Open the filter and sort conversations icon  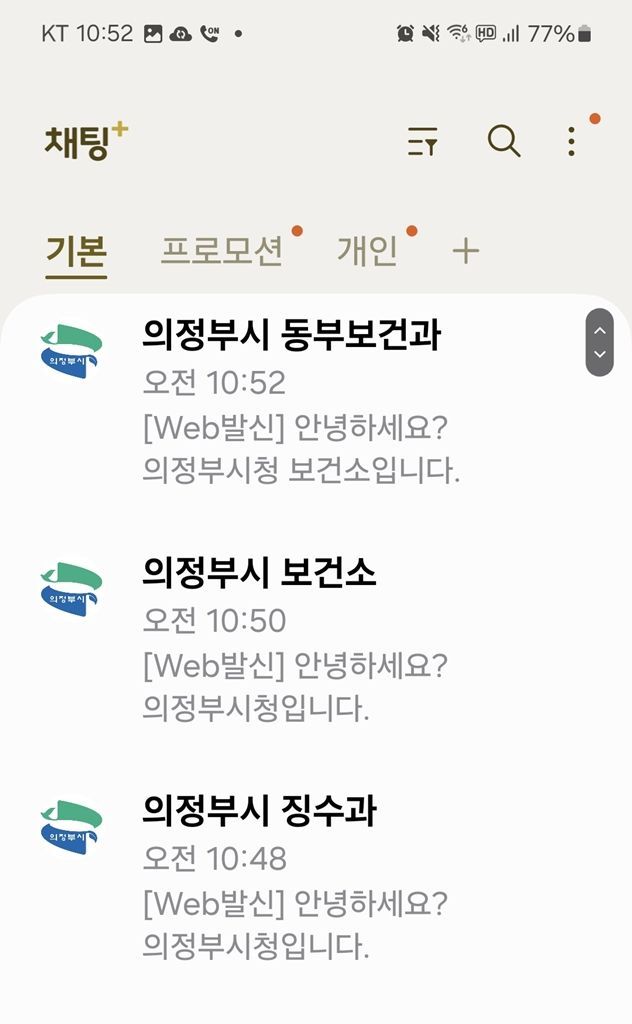coord(423,142)
